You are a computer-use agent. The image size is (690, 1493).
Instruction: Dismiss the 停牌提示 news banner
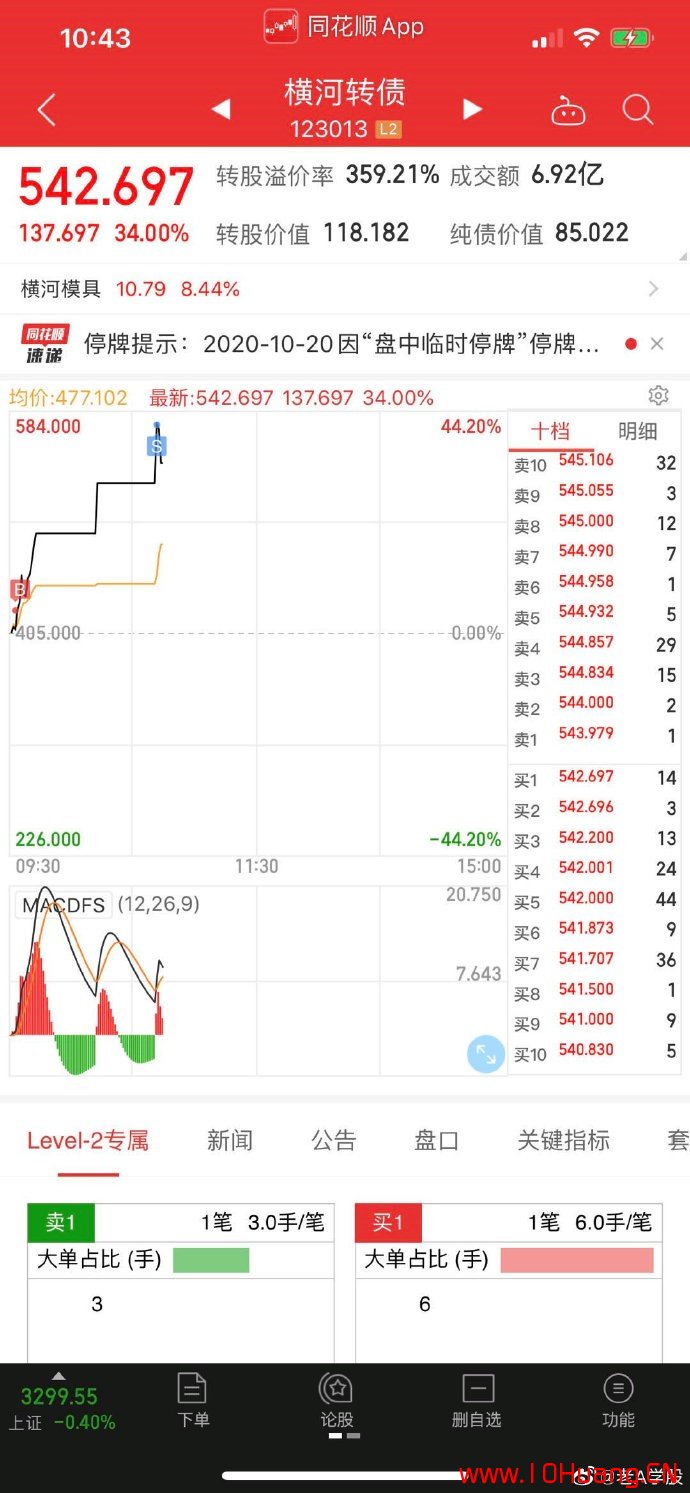click(x=657, y=344)
